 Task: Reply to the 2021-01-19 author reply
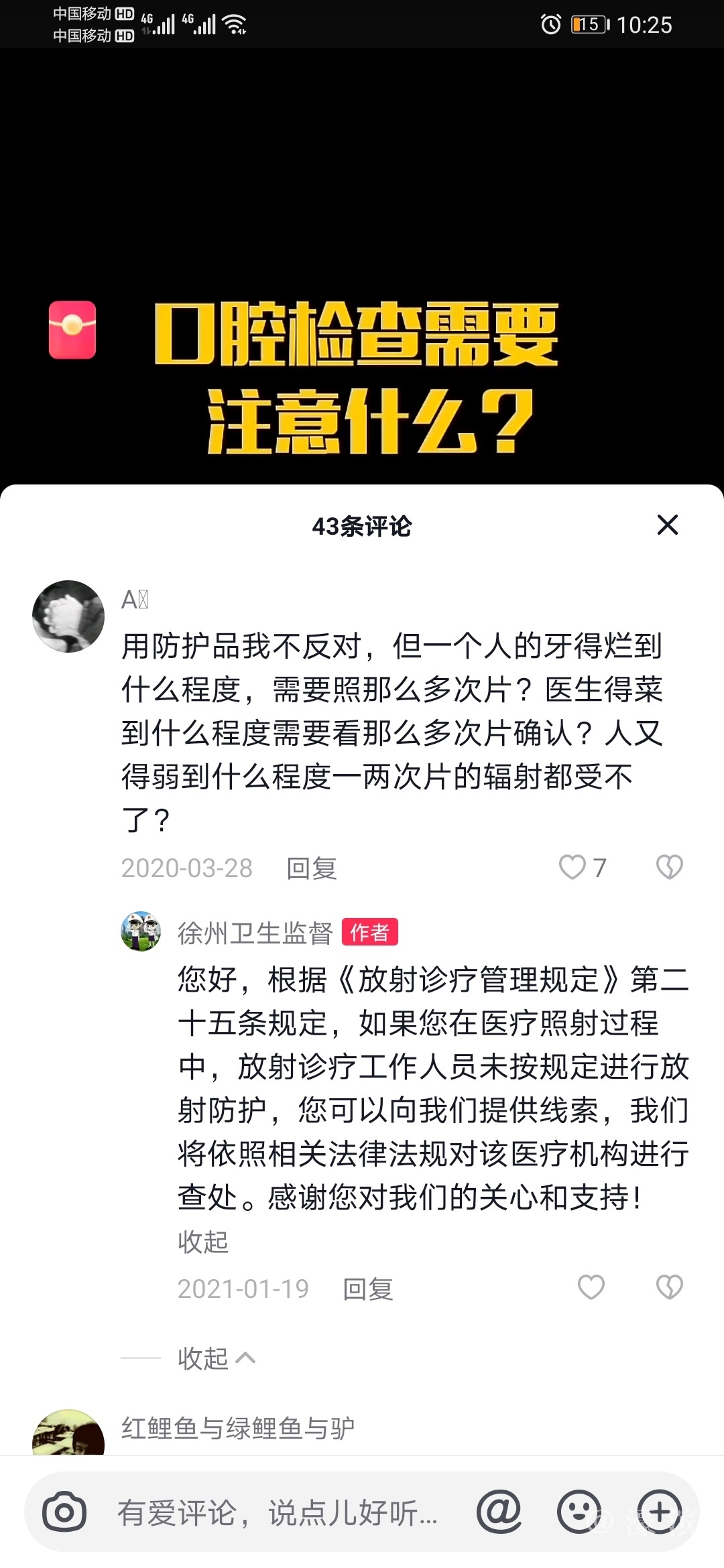coord(367,1289)
